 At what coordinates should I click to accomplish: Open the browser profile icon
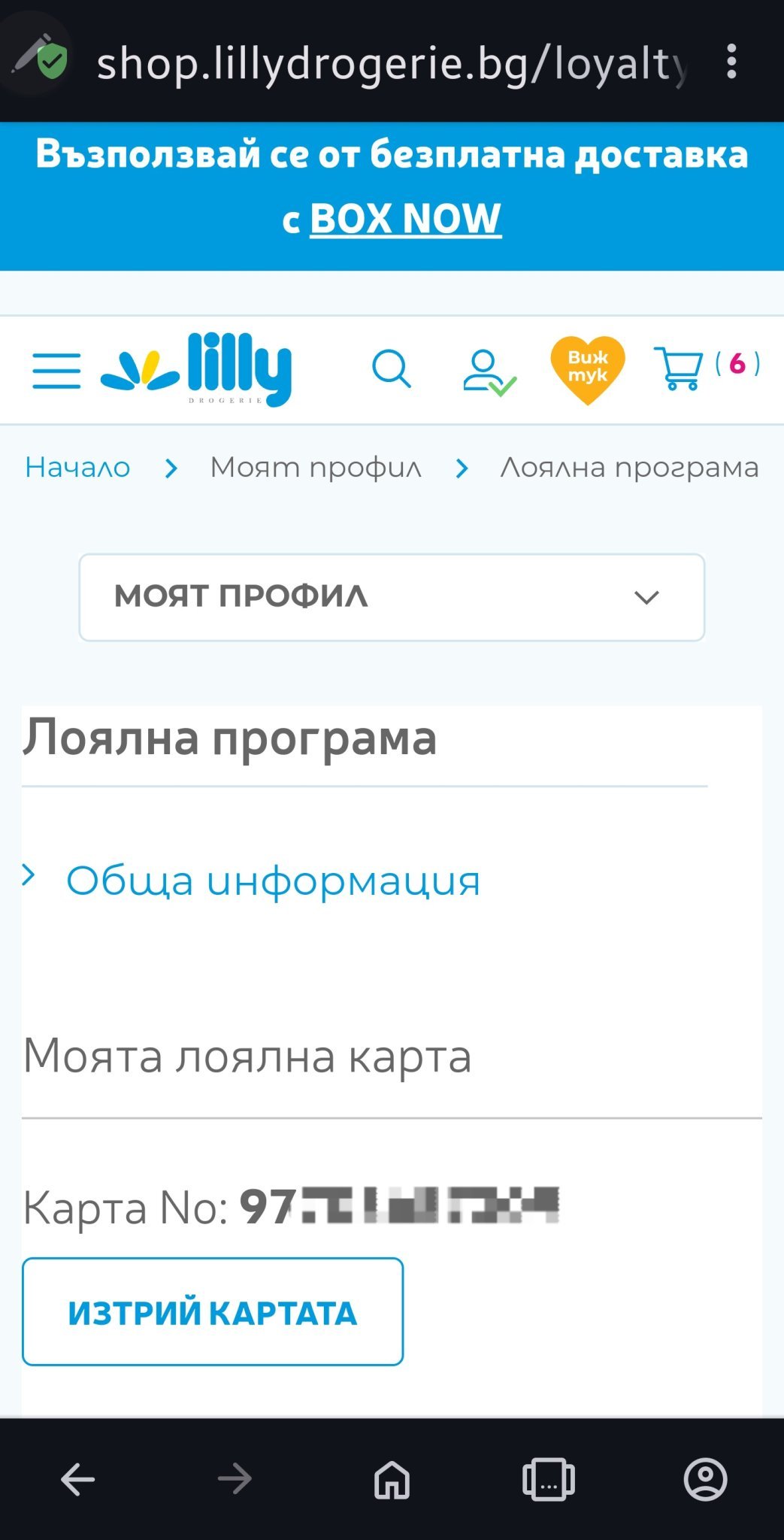705,1479
